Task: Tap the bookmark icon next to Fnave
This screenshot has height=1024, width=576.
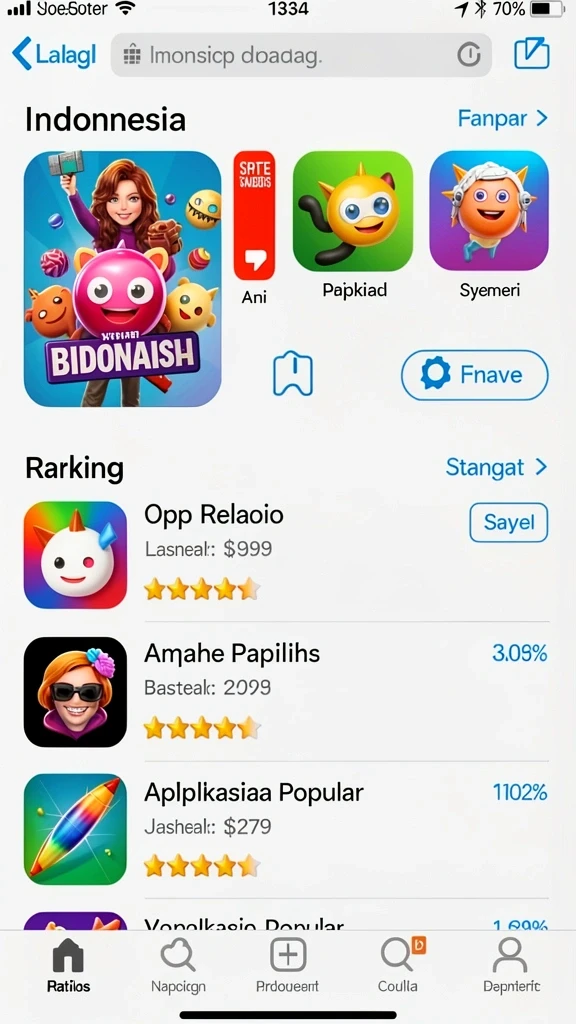Action: 293,375
